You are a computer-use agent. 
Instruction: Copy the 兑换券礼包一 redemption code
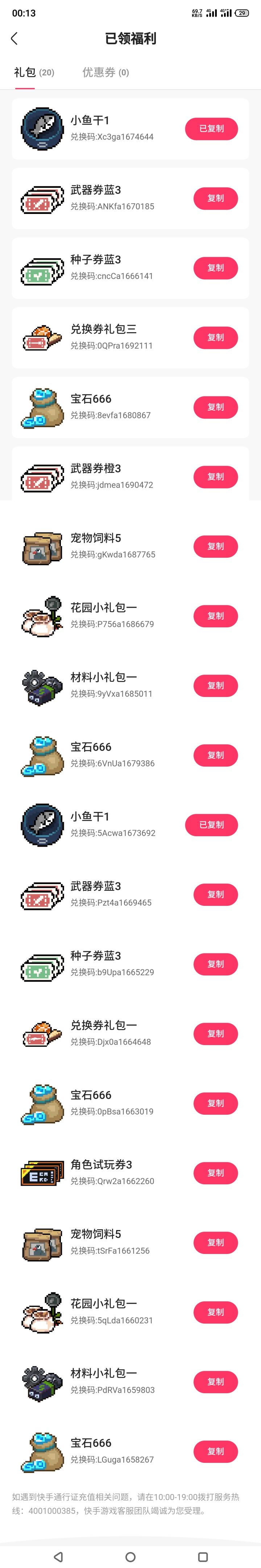click(x=215, y=1033)
